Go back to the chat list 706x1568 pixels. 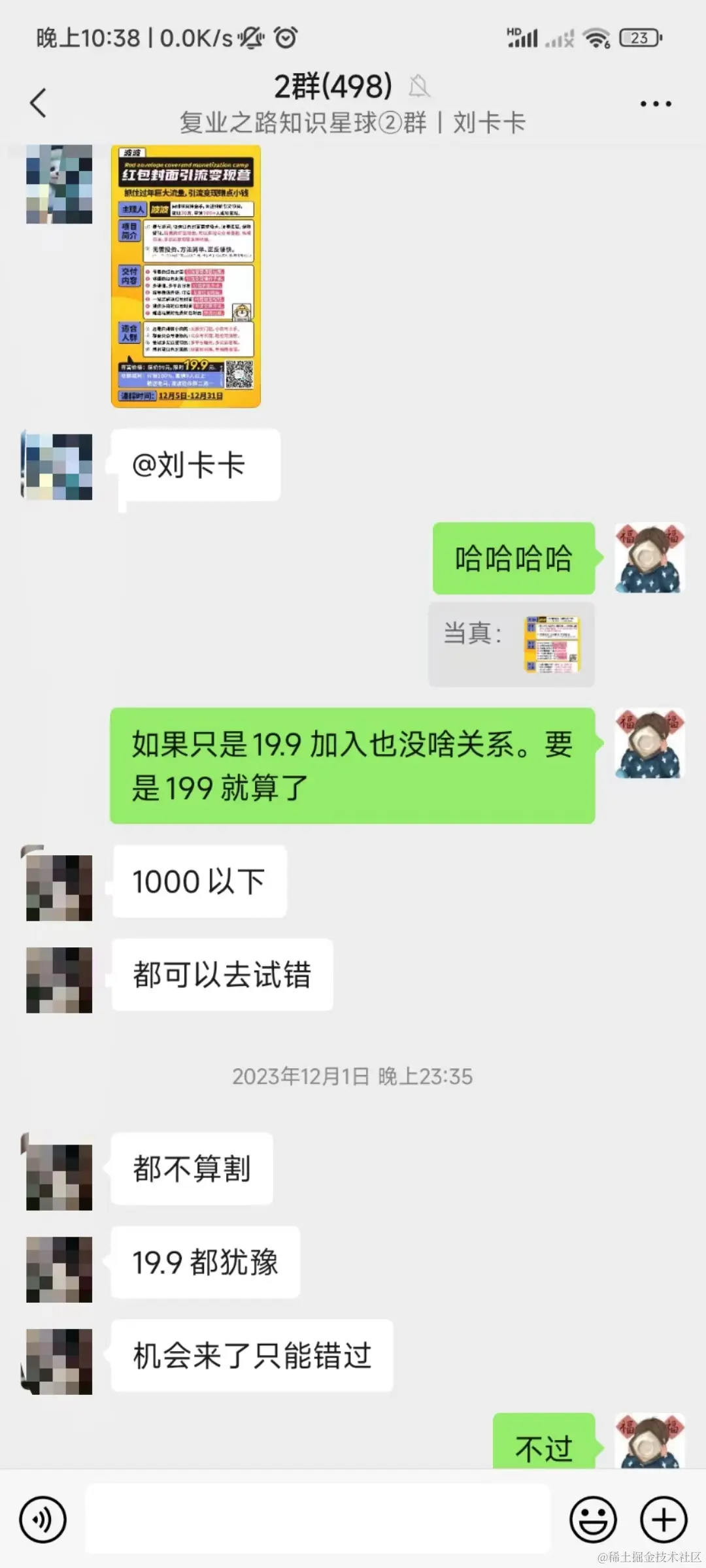click(x=38, y=103)
